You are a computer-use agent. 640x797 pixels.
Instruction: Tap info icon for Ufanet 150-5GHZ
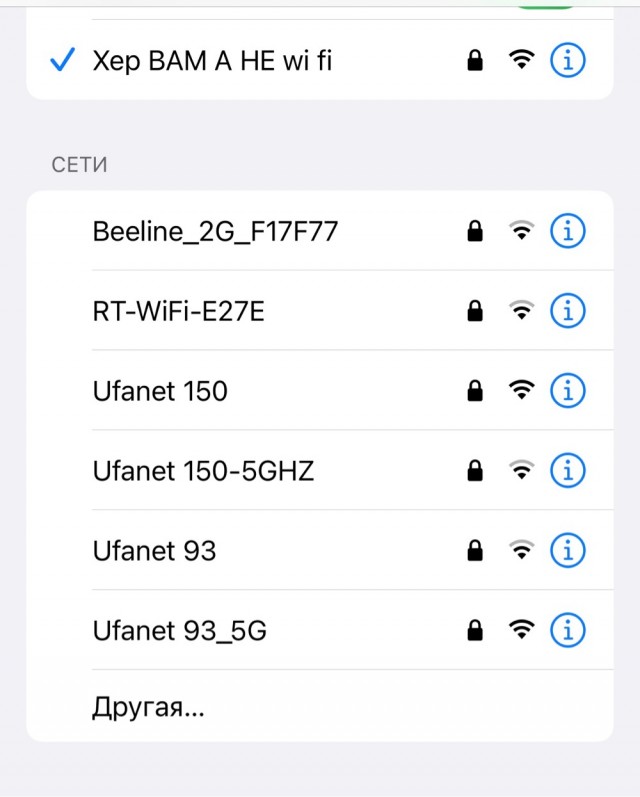[567, 469]
